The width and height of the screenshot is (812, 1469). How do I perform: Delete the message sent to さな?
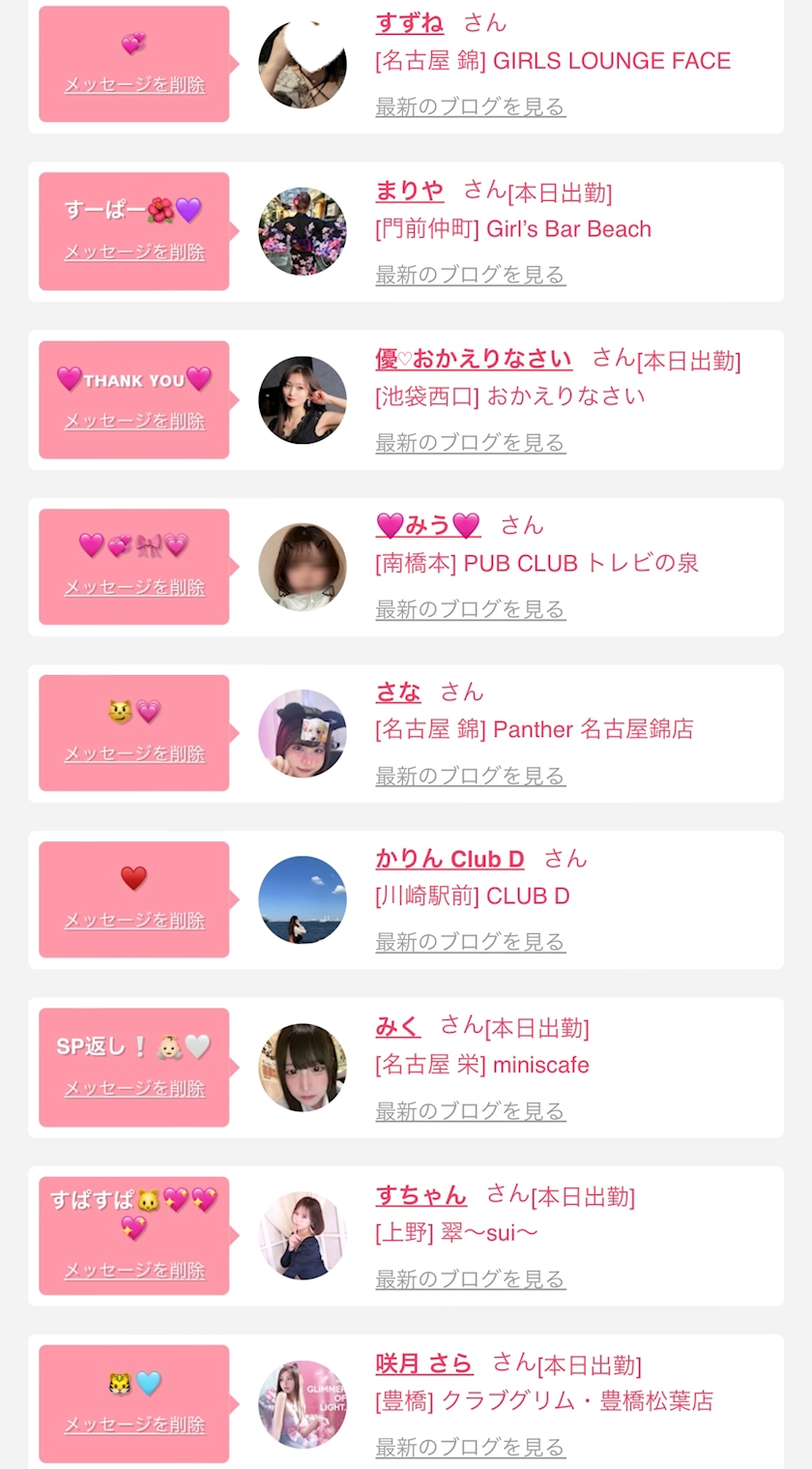pyautogui.click(x=134, y=754)
